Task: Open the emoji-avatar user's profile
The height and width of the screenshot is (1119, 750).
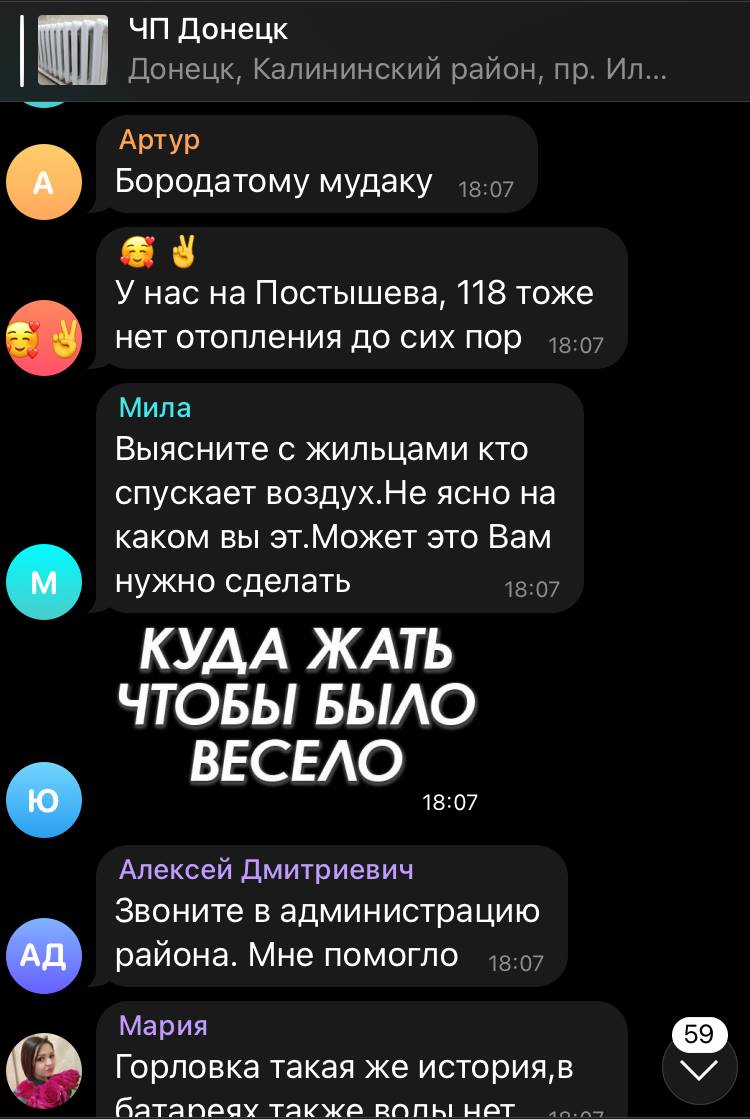Action: (43, 338)
